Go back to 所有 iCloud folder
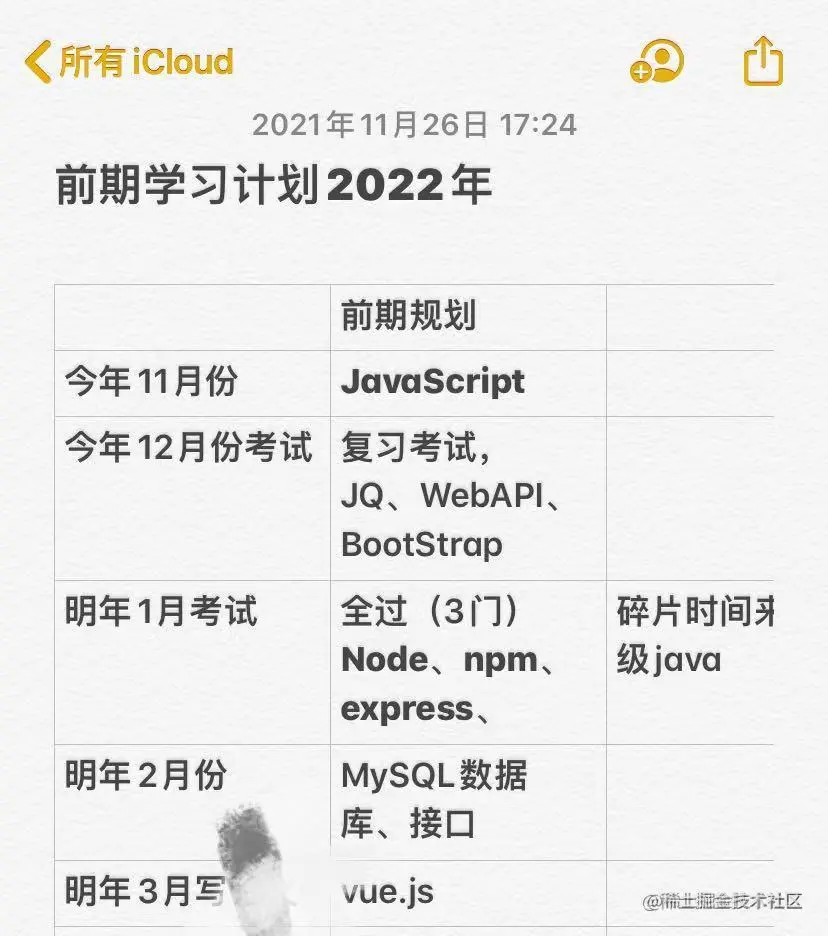This screenshot has width=828, height=936. point(128,61)
